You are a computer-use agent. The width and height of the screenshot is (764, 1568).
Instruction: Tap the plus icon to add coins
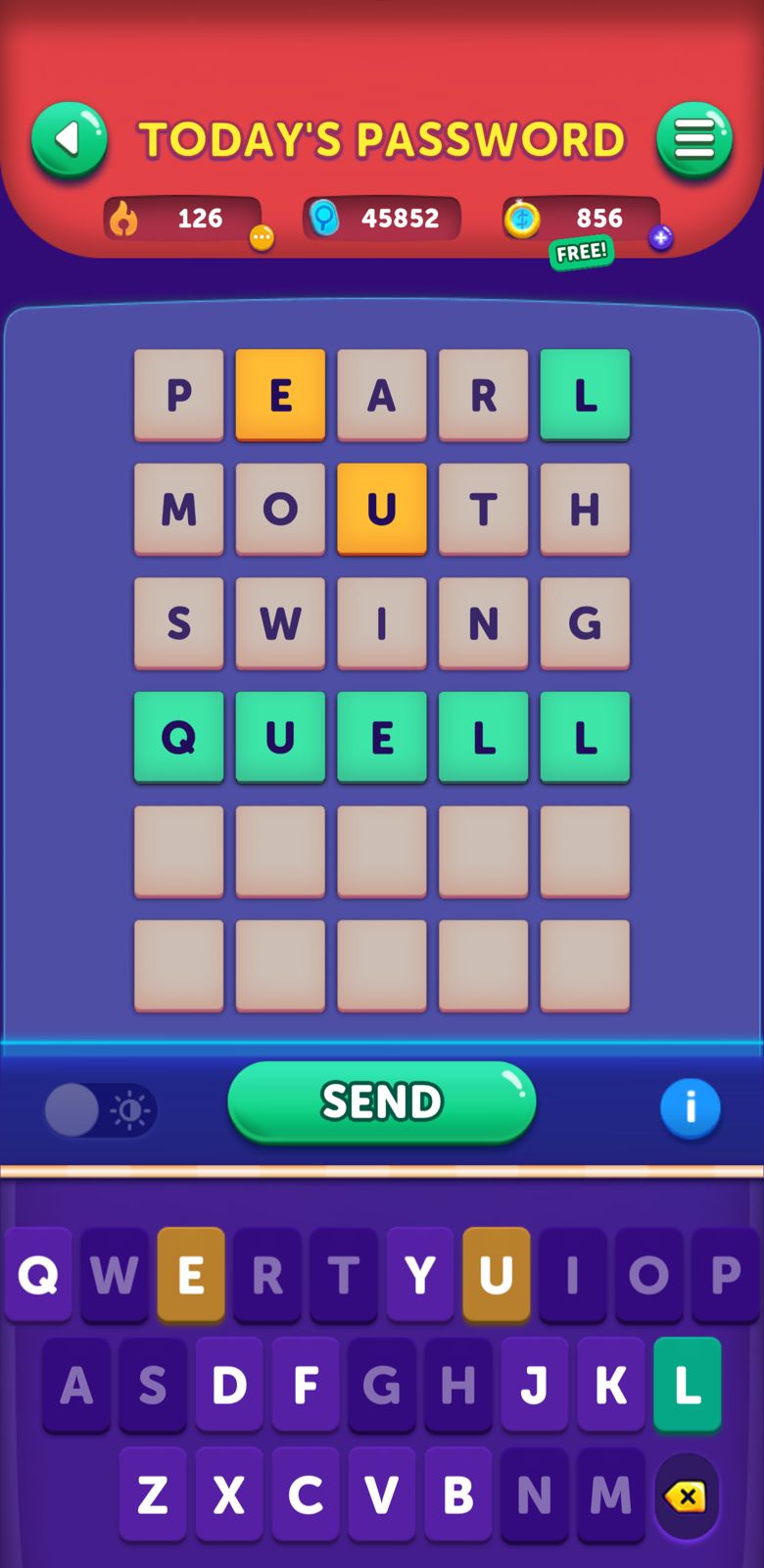pyautogui.click(x=661, y=237)
